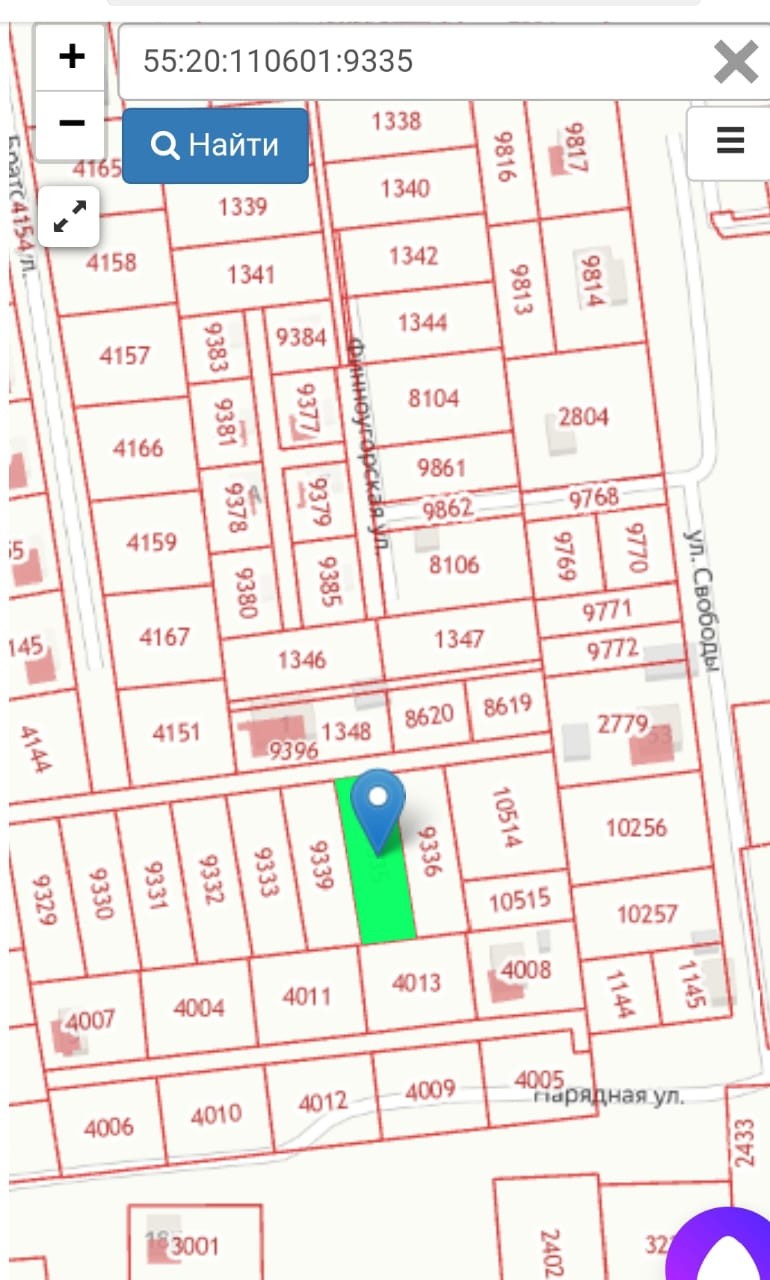Zoom in on the map

[x=71, y=57]
